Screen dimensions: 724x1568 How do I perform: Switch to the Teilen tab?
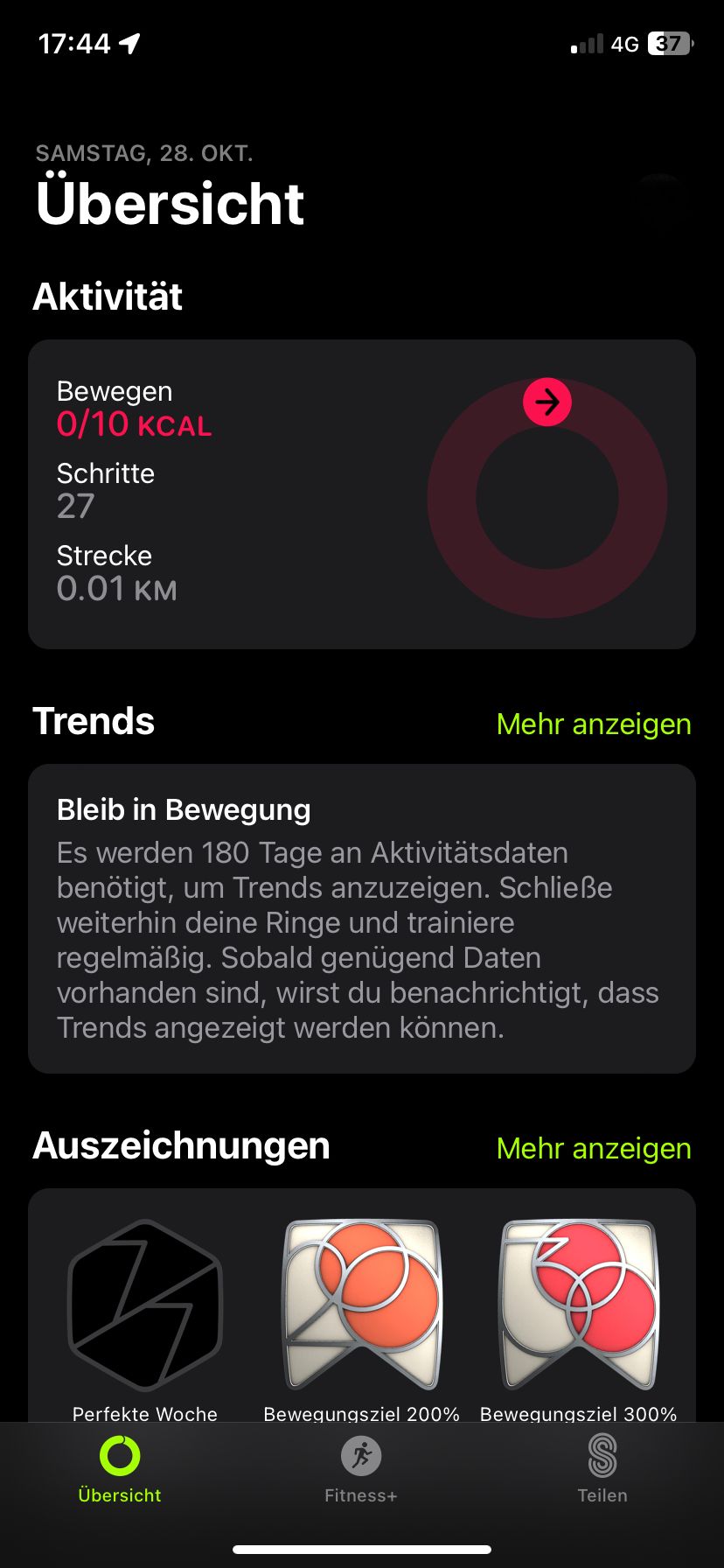click(602, 1470)
